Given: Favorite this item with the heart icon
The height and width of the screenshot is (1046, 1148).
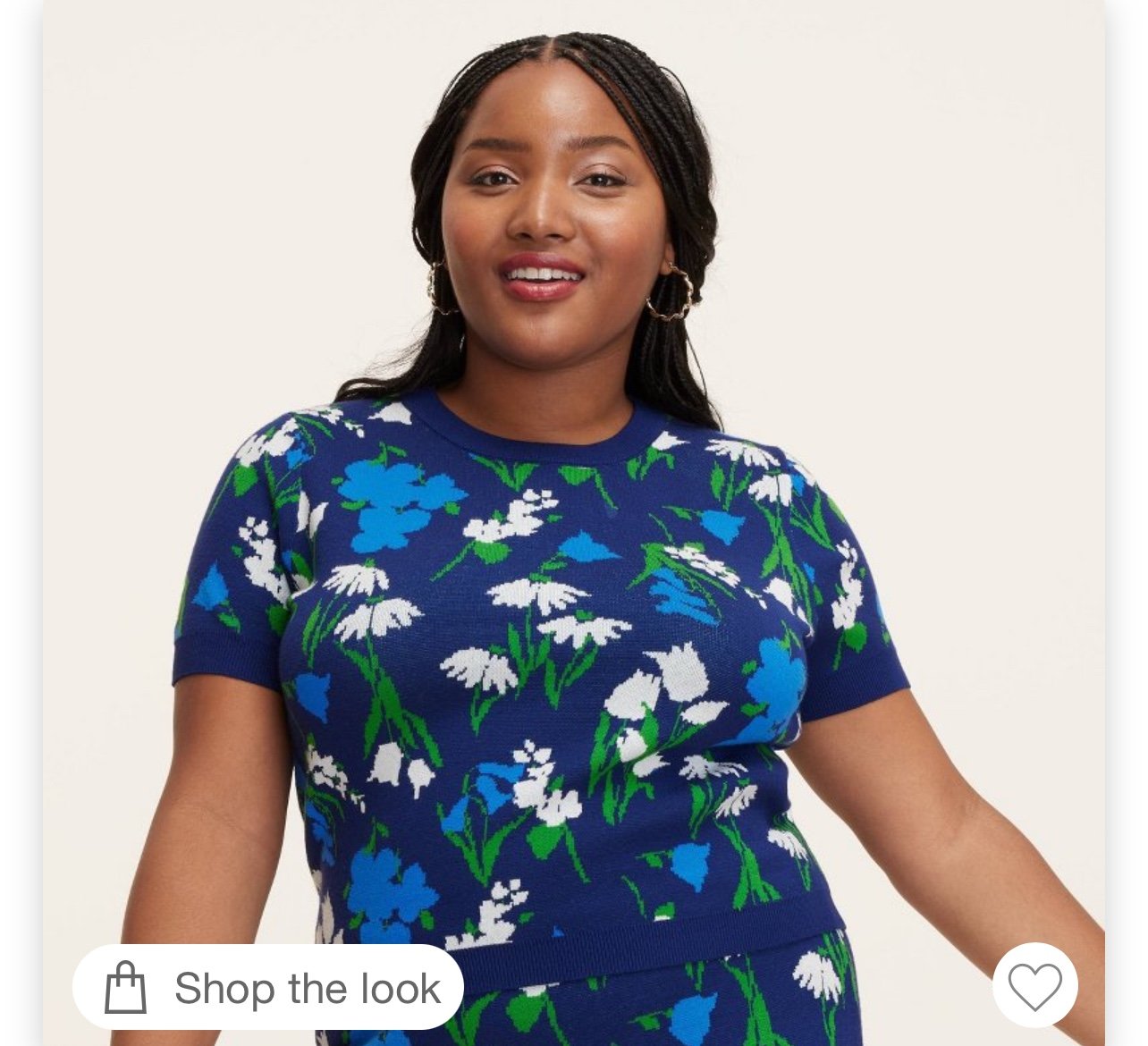Looking at the screenshot, I should (1034, 985).
